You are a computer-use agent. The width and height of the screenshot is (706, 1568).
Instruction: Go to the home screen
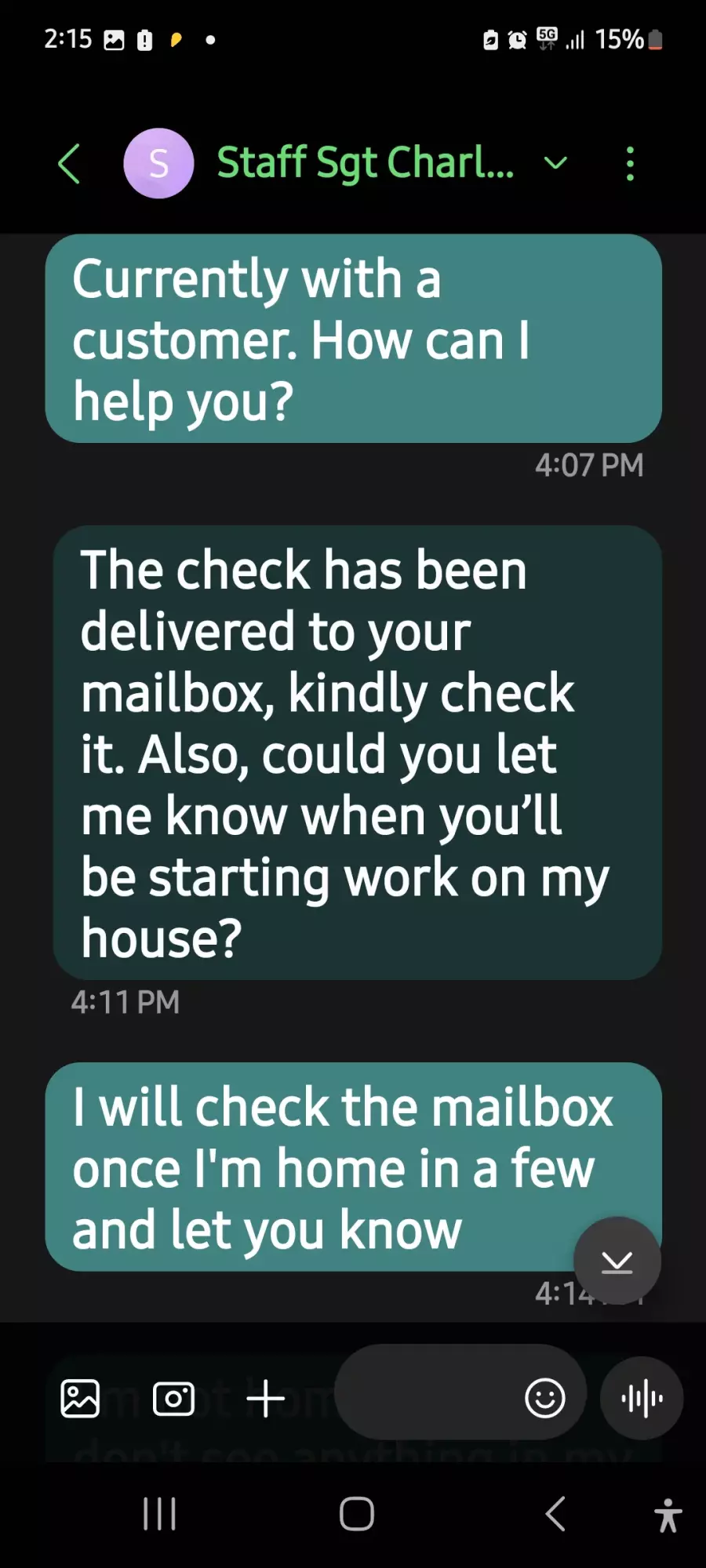(356, 1514)
